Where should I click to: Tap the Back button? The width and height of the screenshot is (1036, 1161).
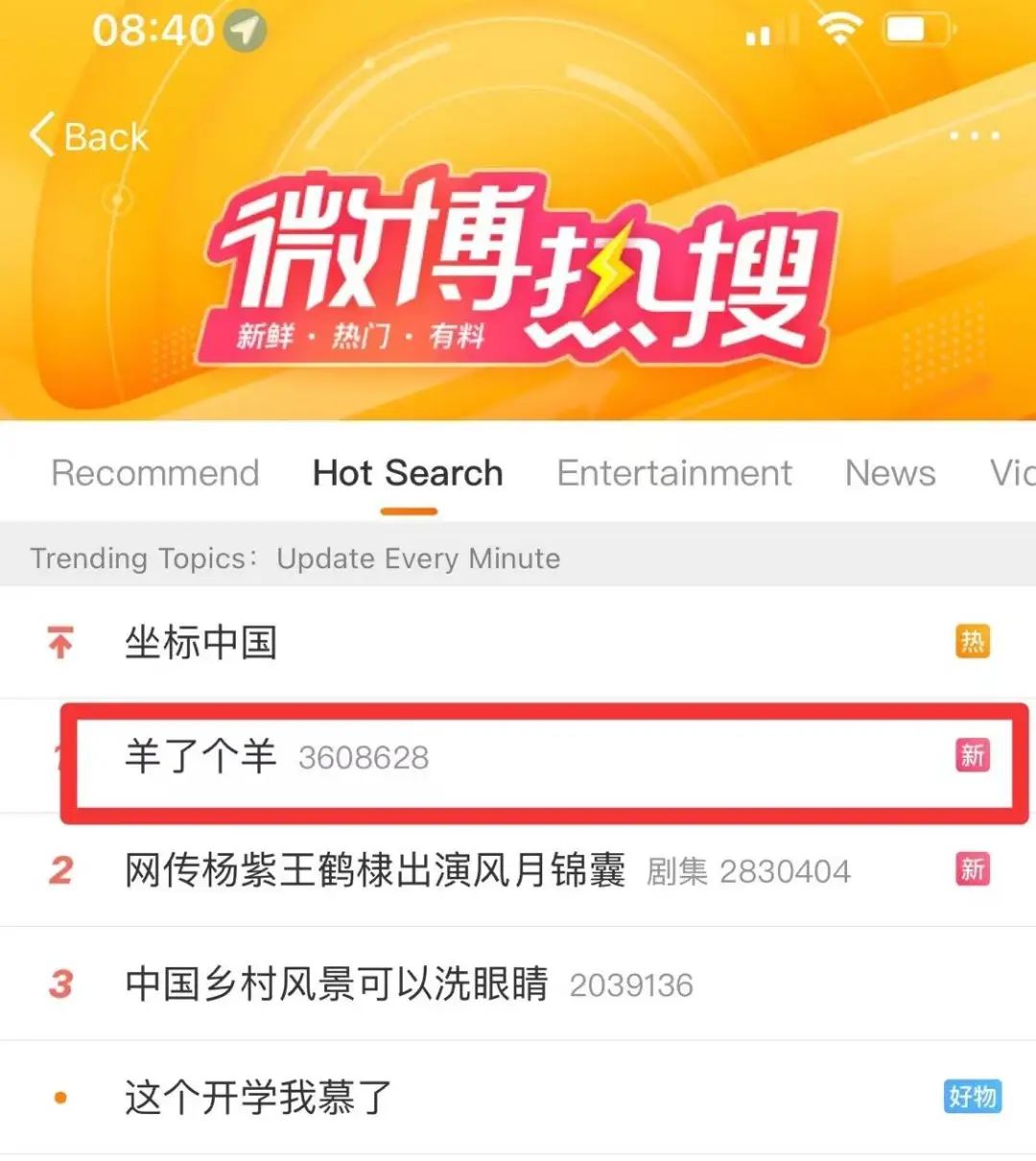(x=87, y=135)
